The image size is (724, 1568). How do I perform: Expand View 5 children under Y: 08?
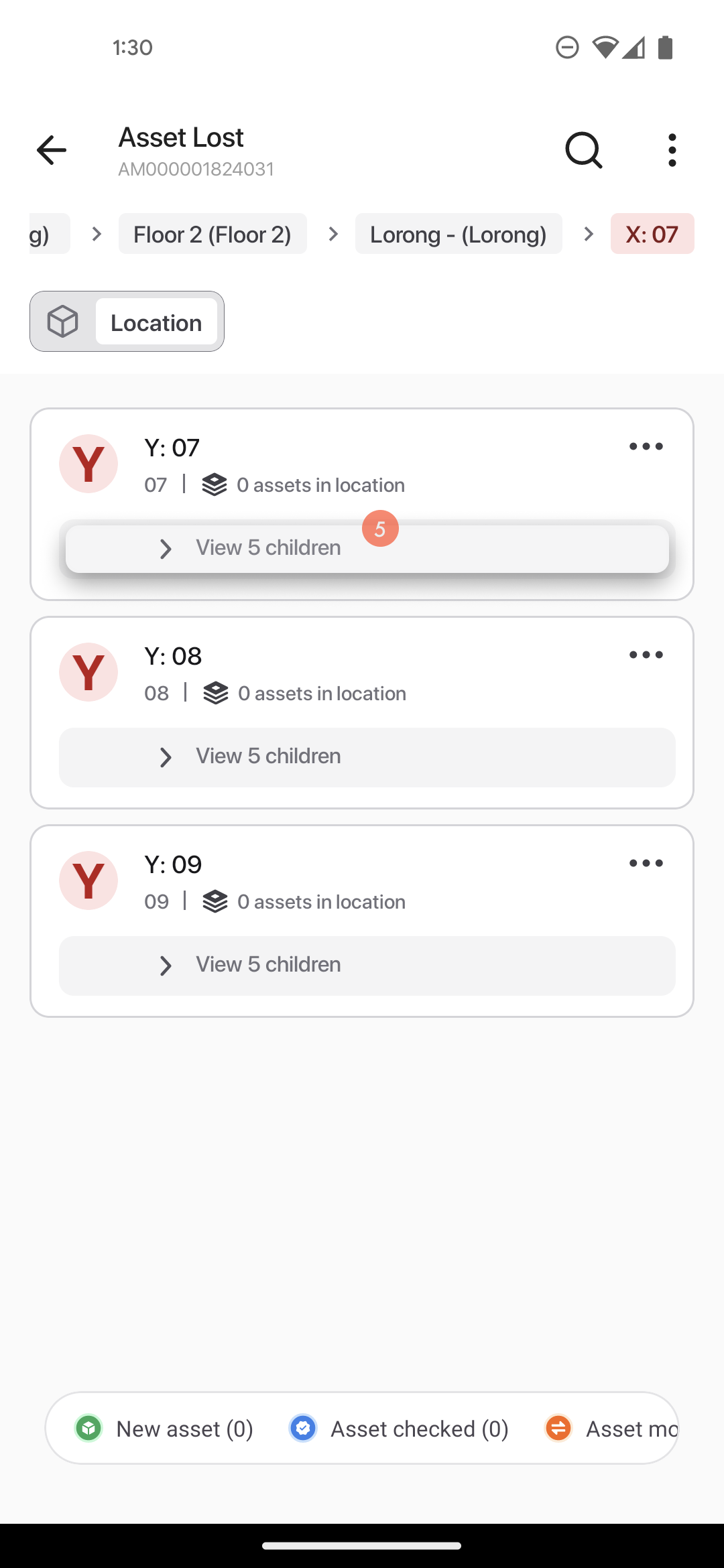[367, 757]
